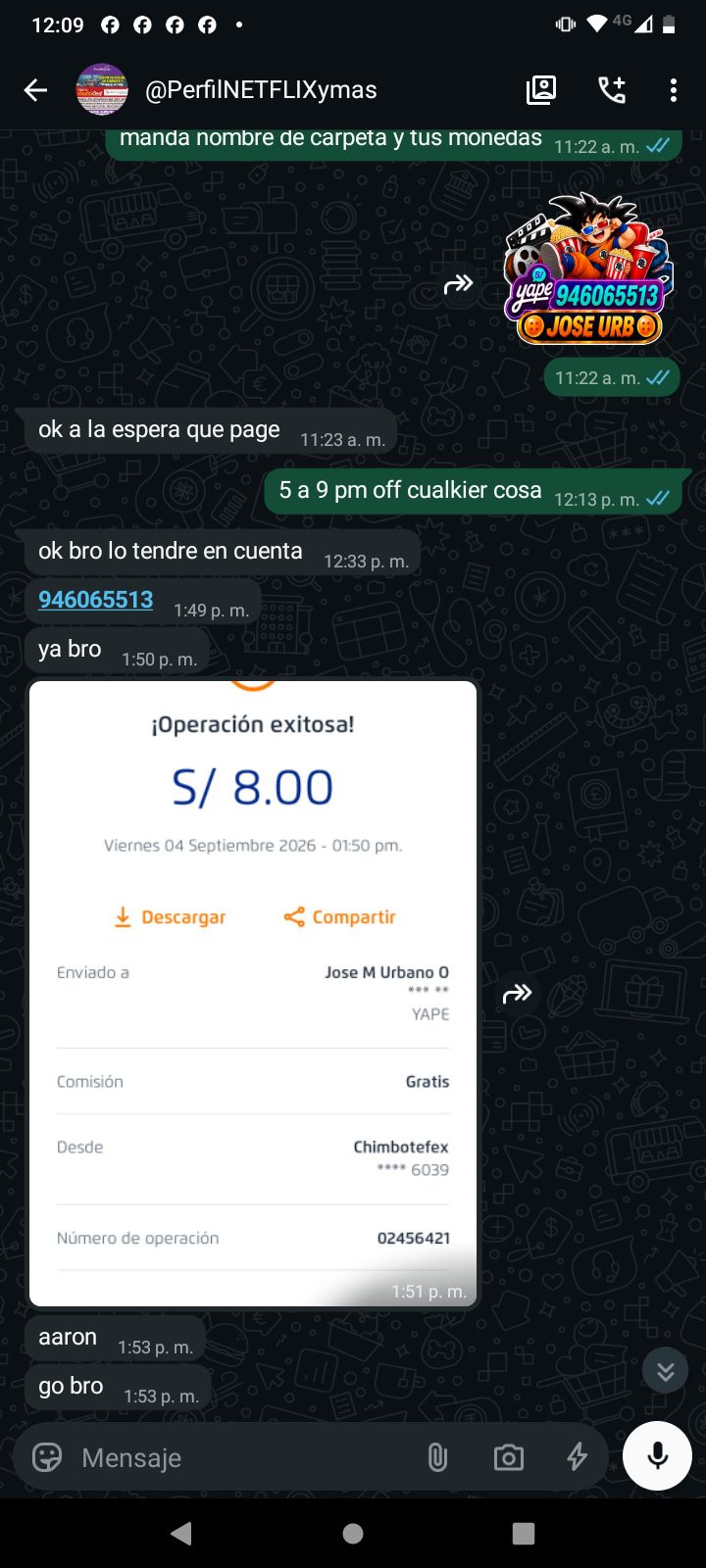The width and height of the screenshot is (706, 1568).
Task: Attach a file with the paperclip
Action: (x=437, y=1457)
